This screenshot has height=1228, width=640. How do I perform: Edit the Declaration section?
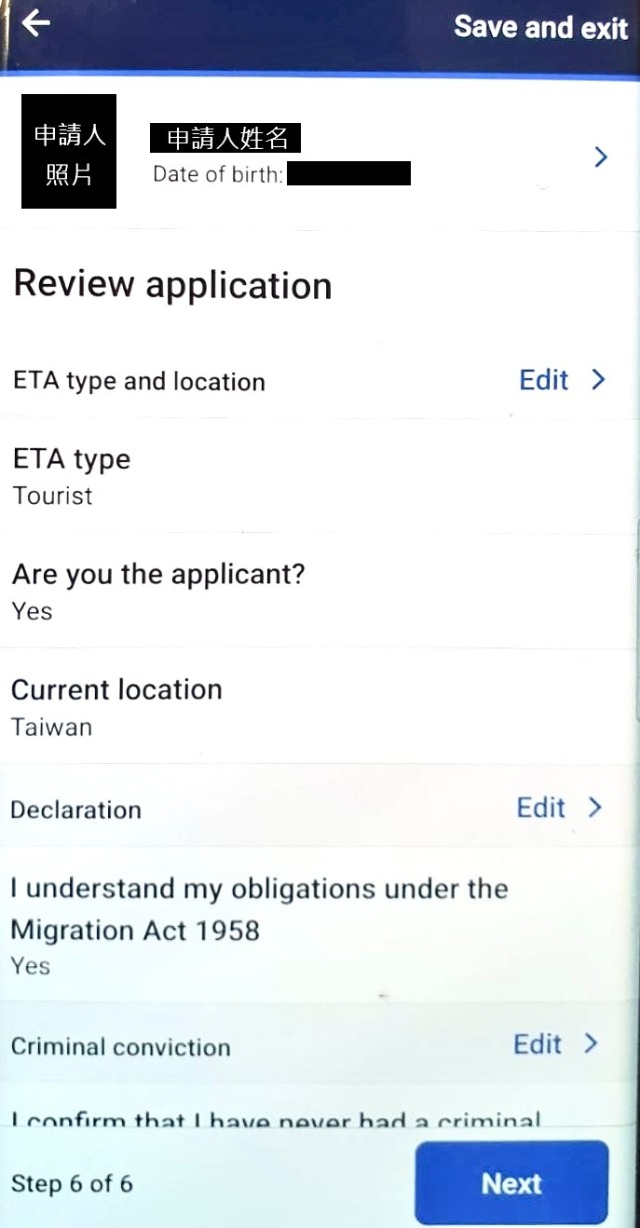(x=559, y=808)
